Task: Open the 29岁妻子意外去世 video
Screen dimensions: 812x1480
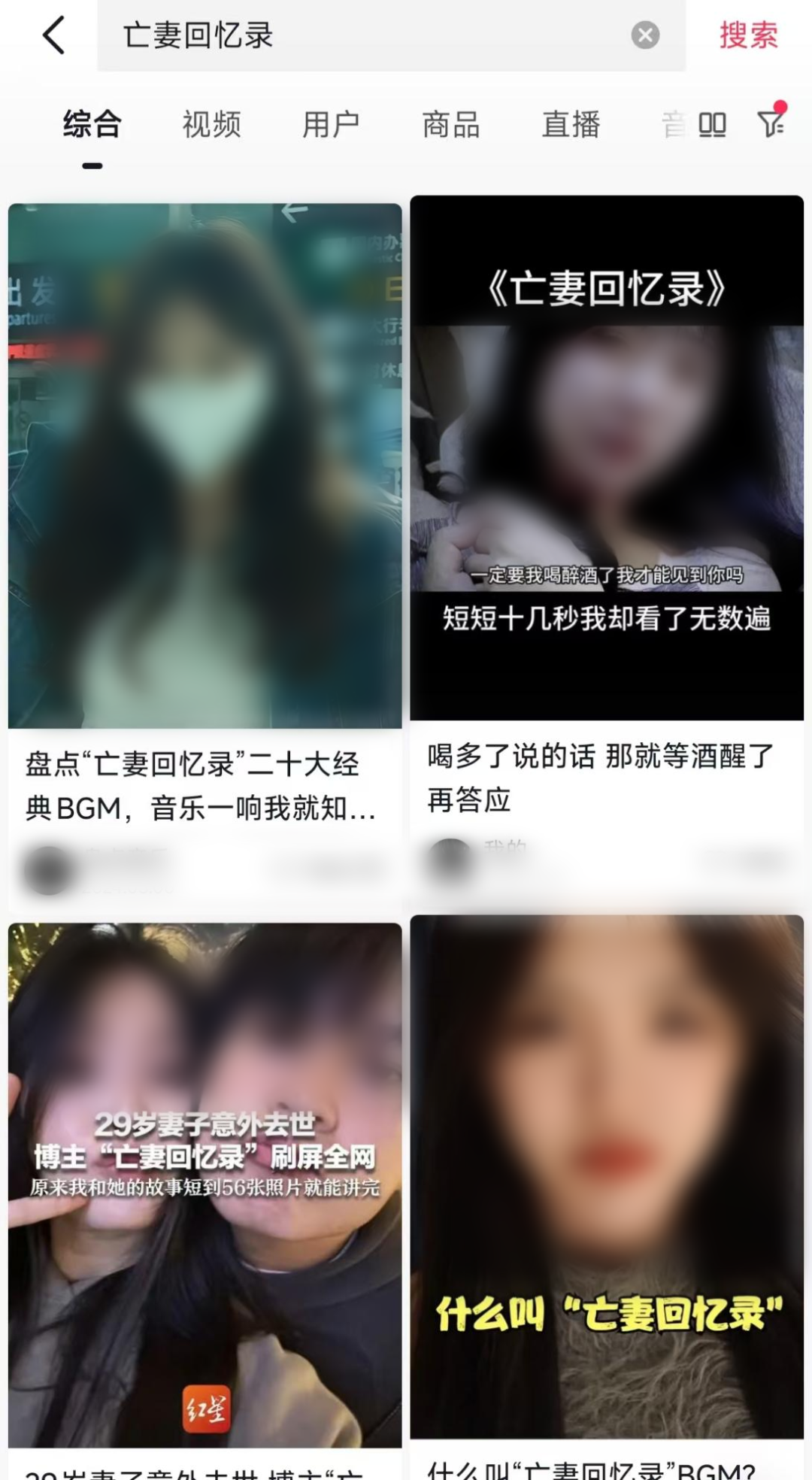Action: (x=205, y=1184)
